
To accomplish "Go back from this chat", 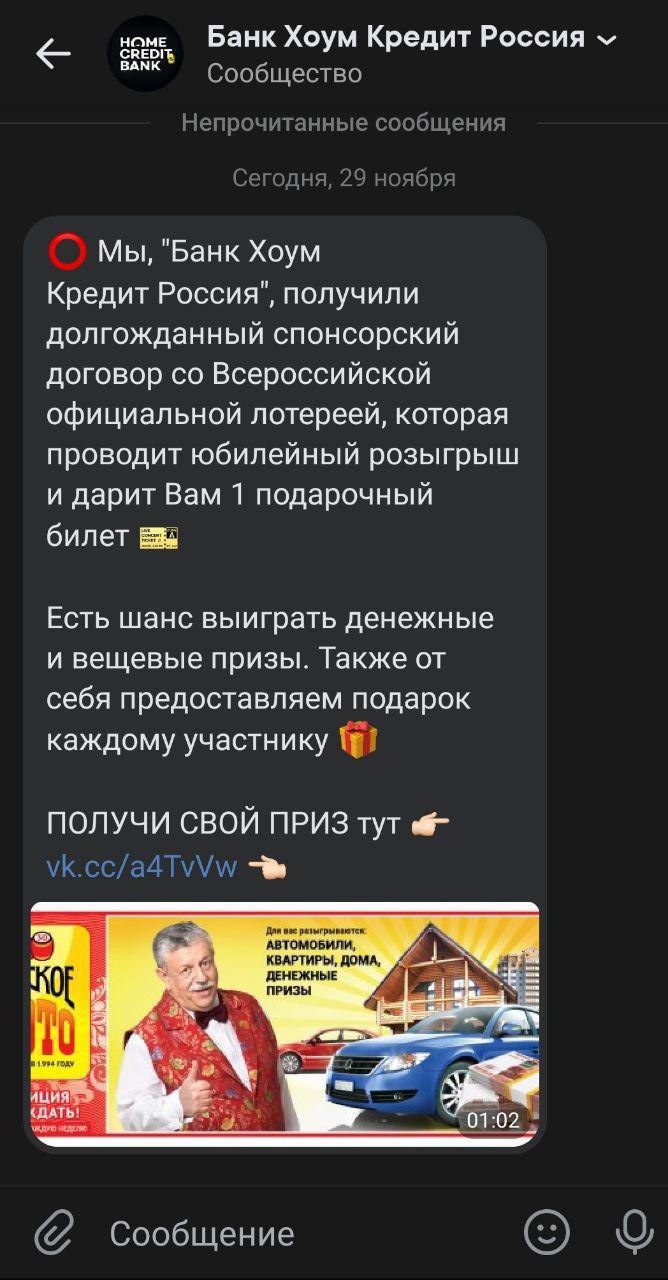I will click(x=53, y=54).
